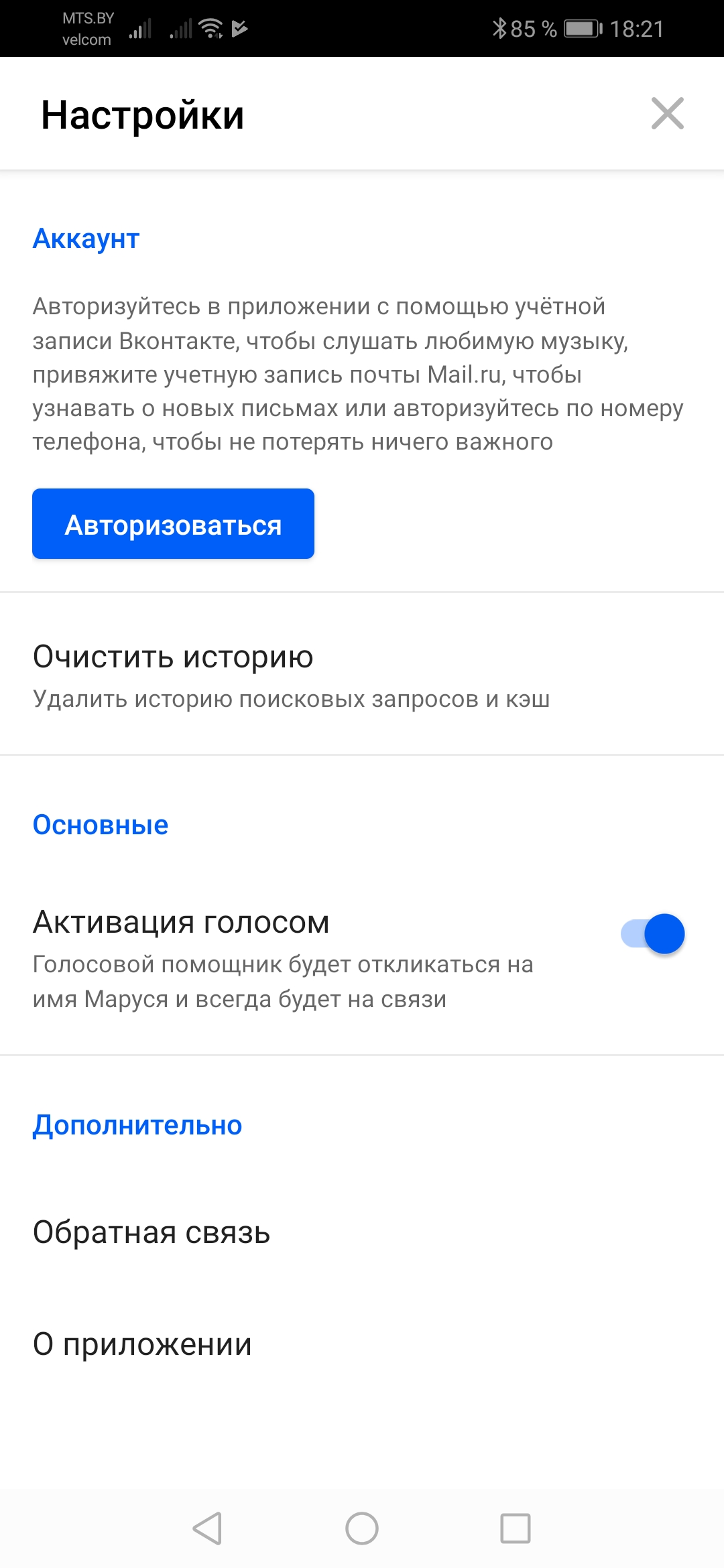Viewport: 724px width, 1568px height.
Task: Open Обратная связь
Action: 362,1232
